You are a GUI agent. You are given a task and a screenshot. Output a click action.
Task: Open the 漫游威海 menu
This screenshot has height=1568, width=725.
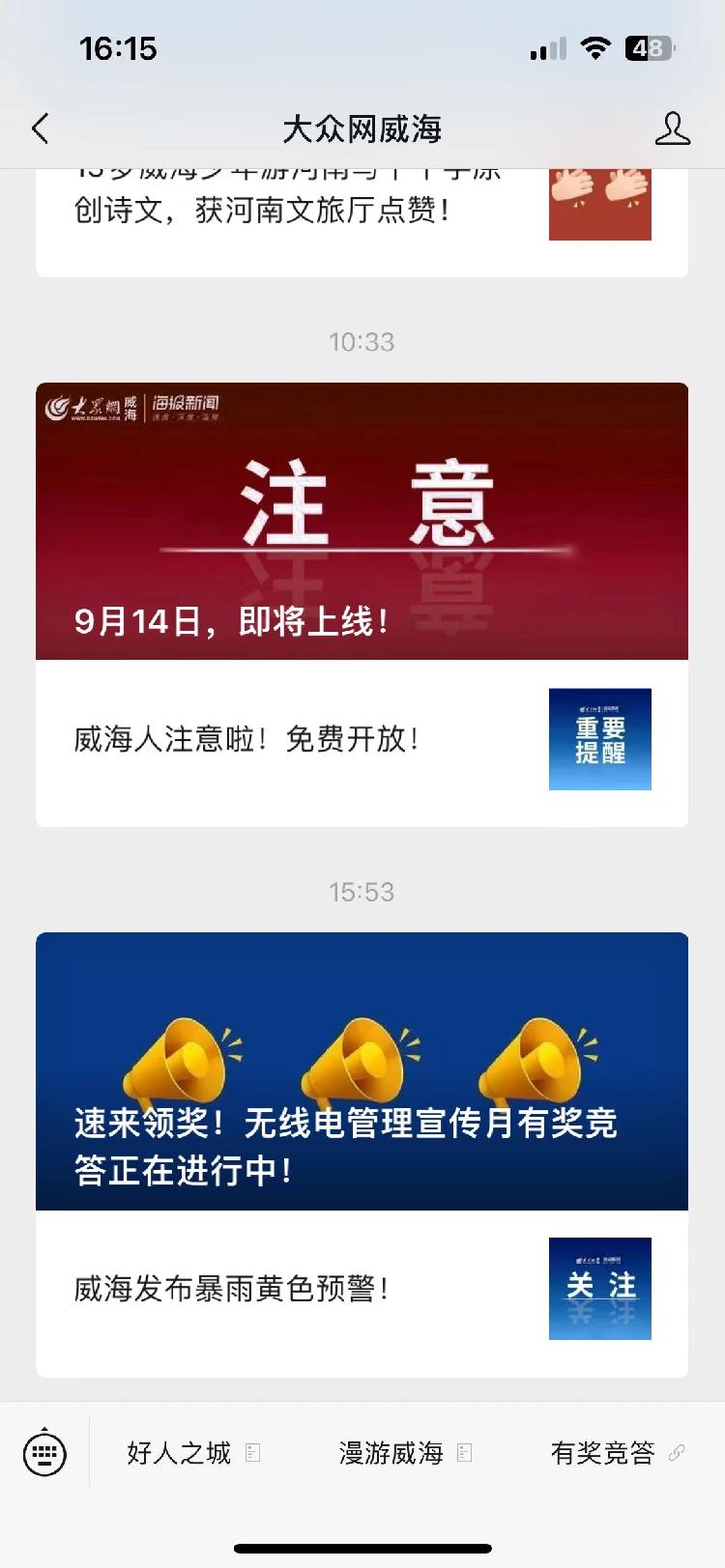(x=406, y=1452)
